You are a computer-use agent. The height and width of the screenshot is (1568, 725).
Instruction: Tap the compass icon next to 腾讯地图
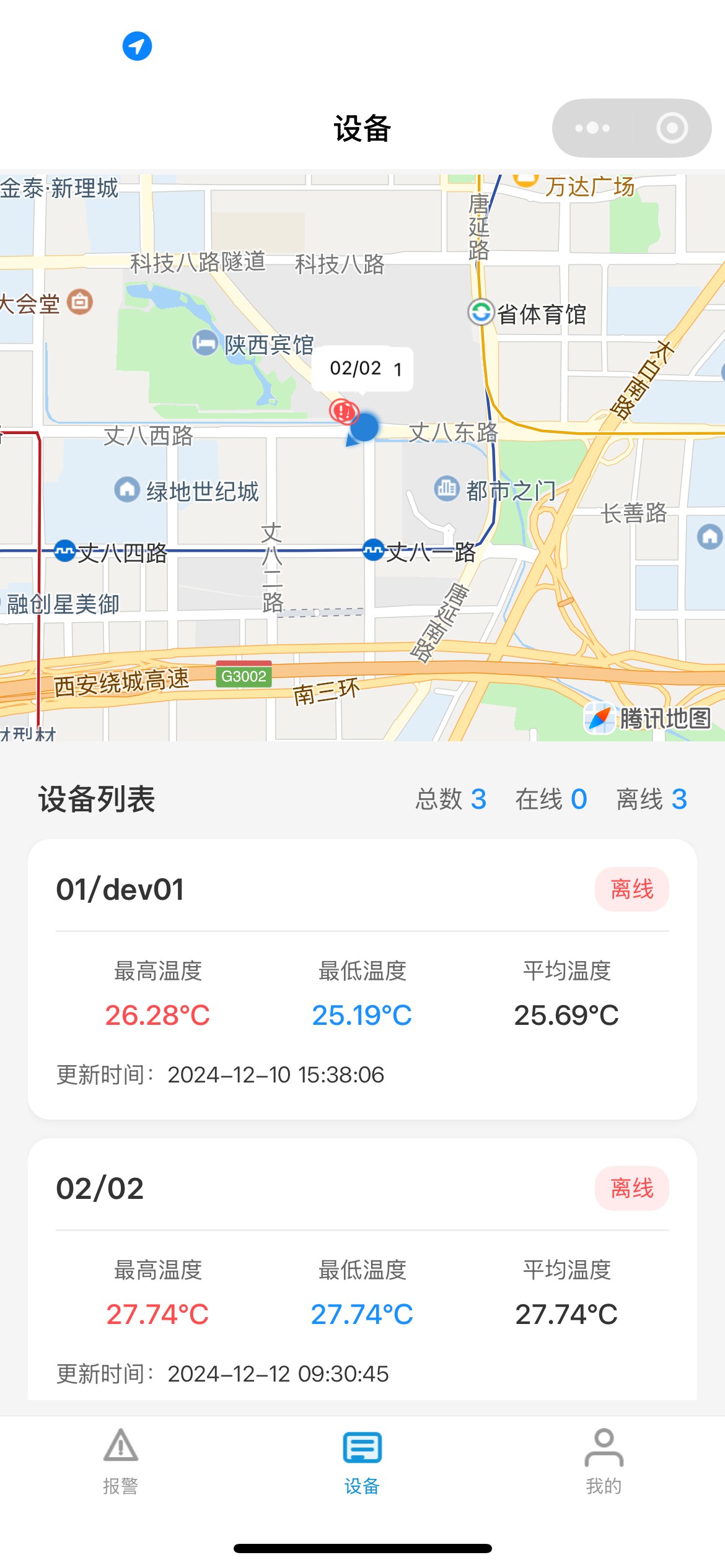[599, 718]
